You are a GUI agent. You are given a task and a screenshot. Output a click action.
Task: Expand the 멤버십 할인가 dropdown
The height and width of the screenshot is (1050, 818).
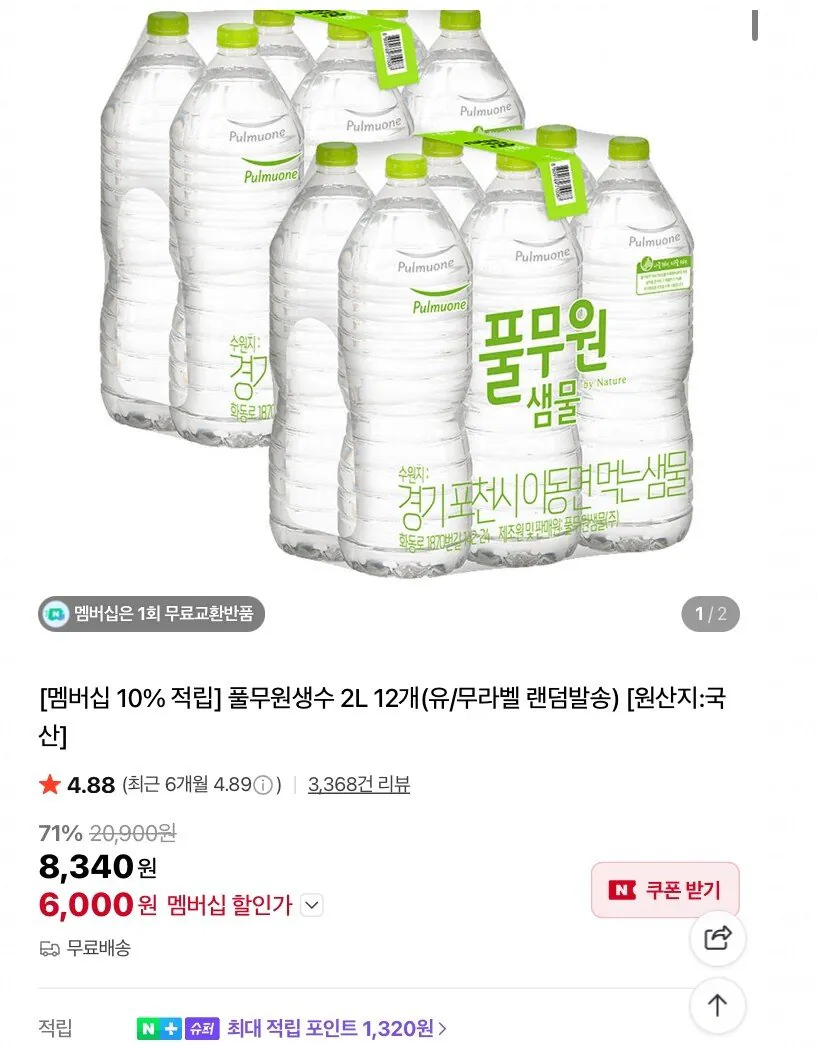311,905
